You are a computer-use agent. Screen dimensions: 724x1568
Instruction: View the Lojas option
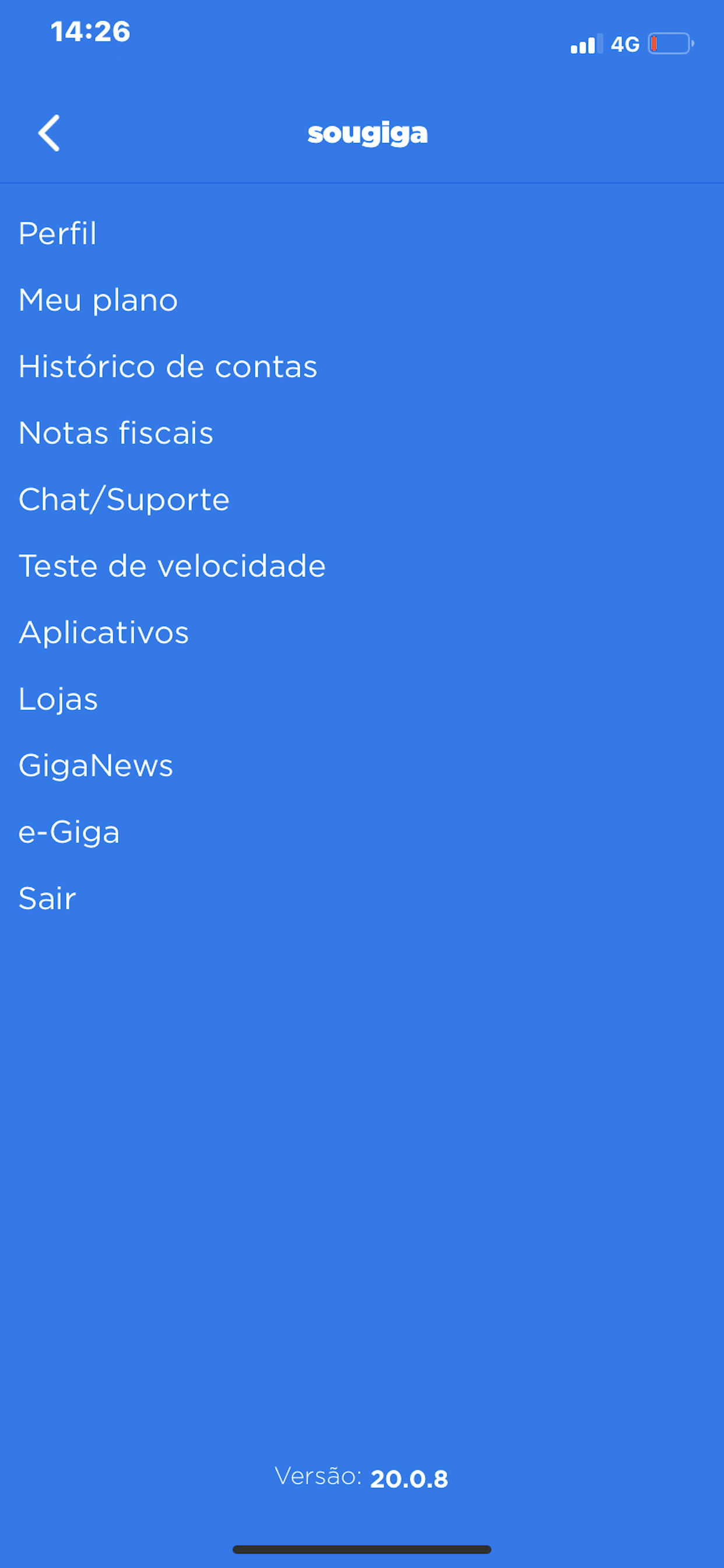[x=58, y=698]
